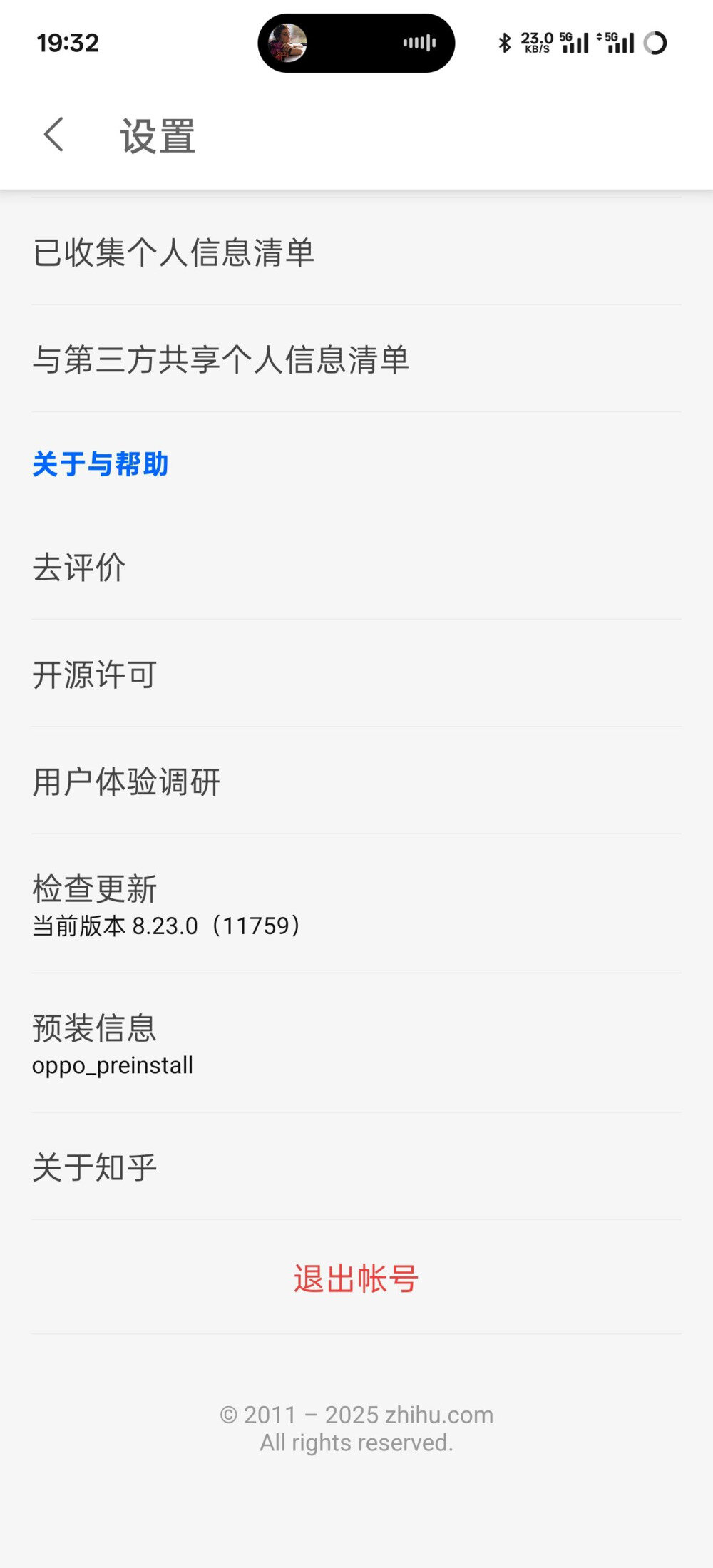The width and height of the screenshot is (713, 1568).
Task: Tap the voice waveform in the capsule notch
Action: tap(419, 43)
